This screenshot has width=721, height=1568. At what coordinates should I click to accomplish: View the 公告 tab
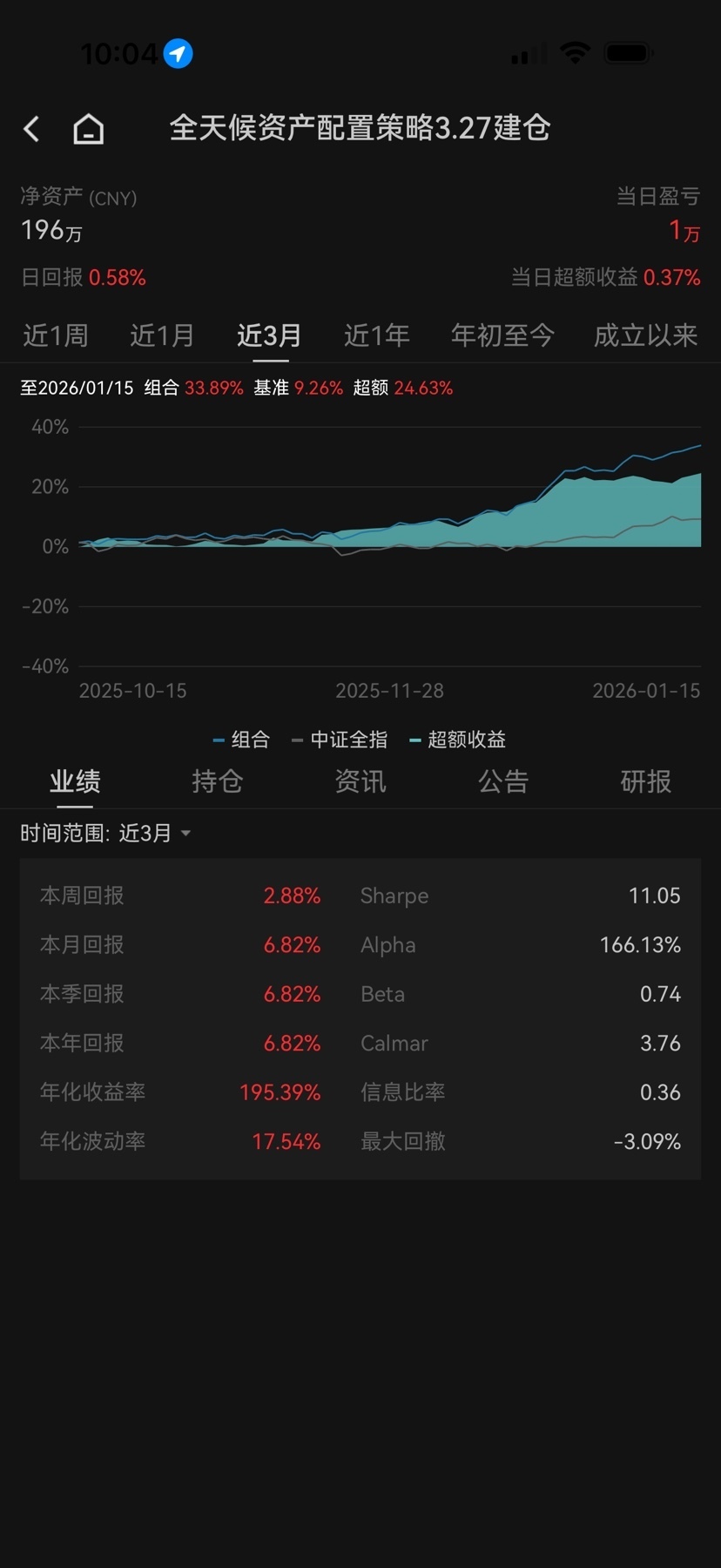(x=502, y=781)
